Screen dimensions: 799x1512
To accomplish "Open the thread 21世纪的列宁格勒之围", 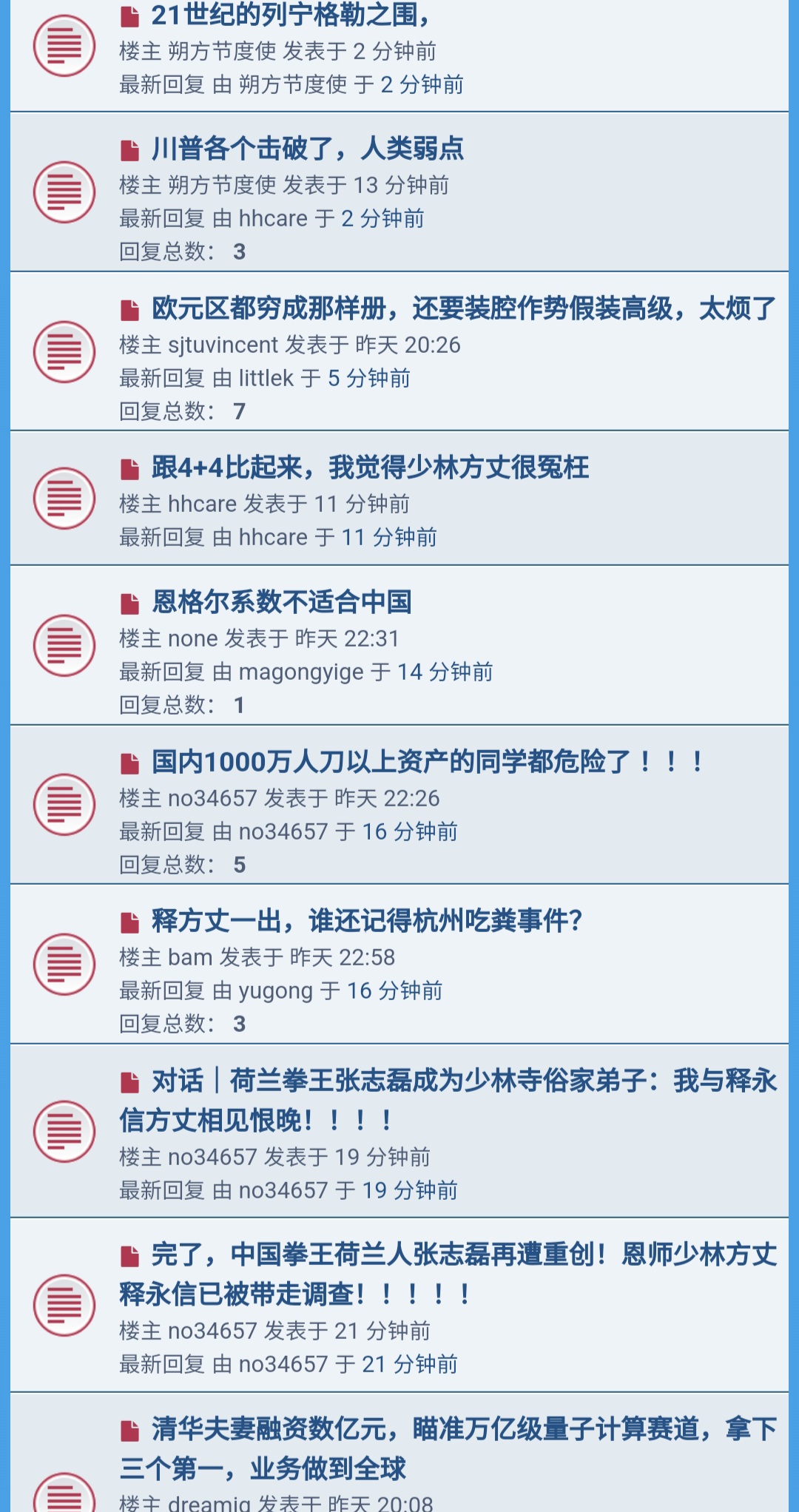I will pyautogui.click(x=291, y=15).
